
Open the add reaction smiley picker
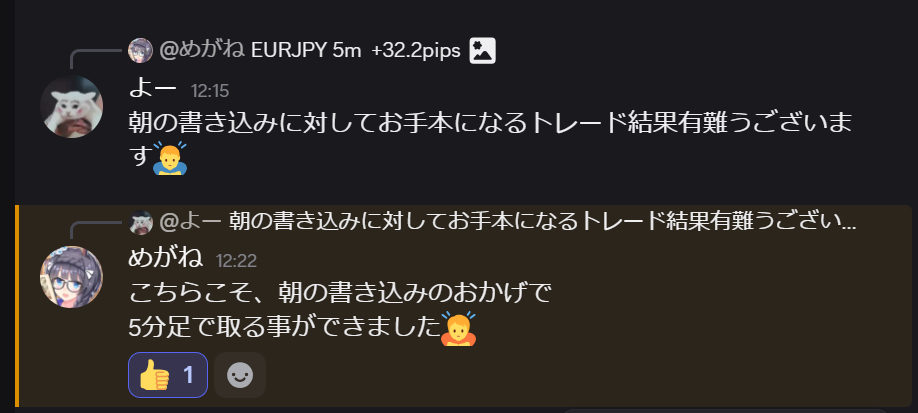[239, 375]
